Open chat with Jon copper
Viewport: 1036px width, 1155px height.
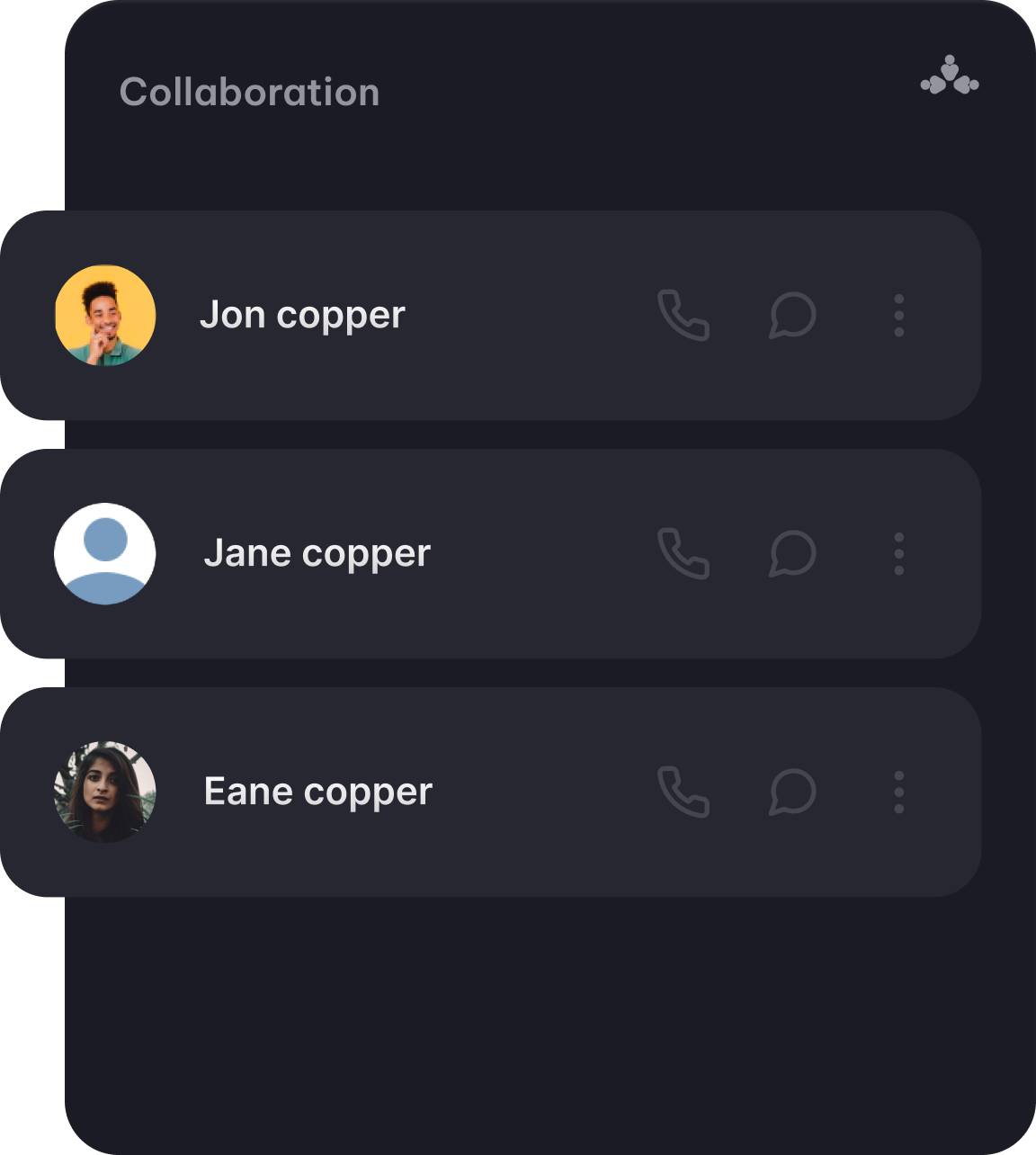tap(792, 316)
